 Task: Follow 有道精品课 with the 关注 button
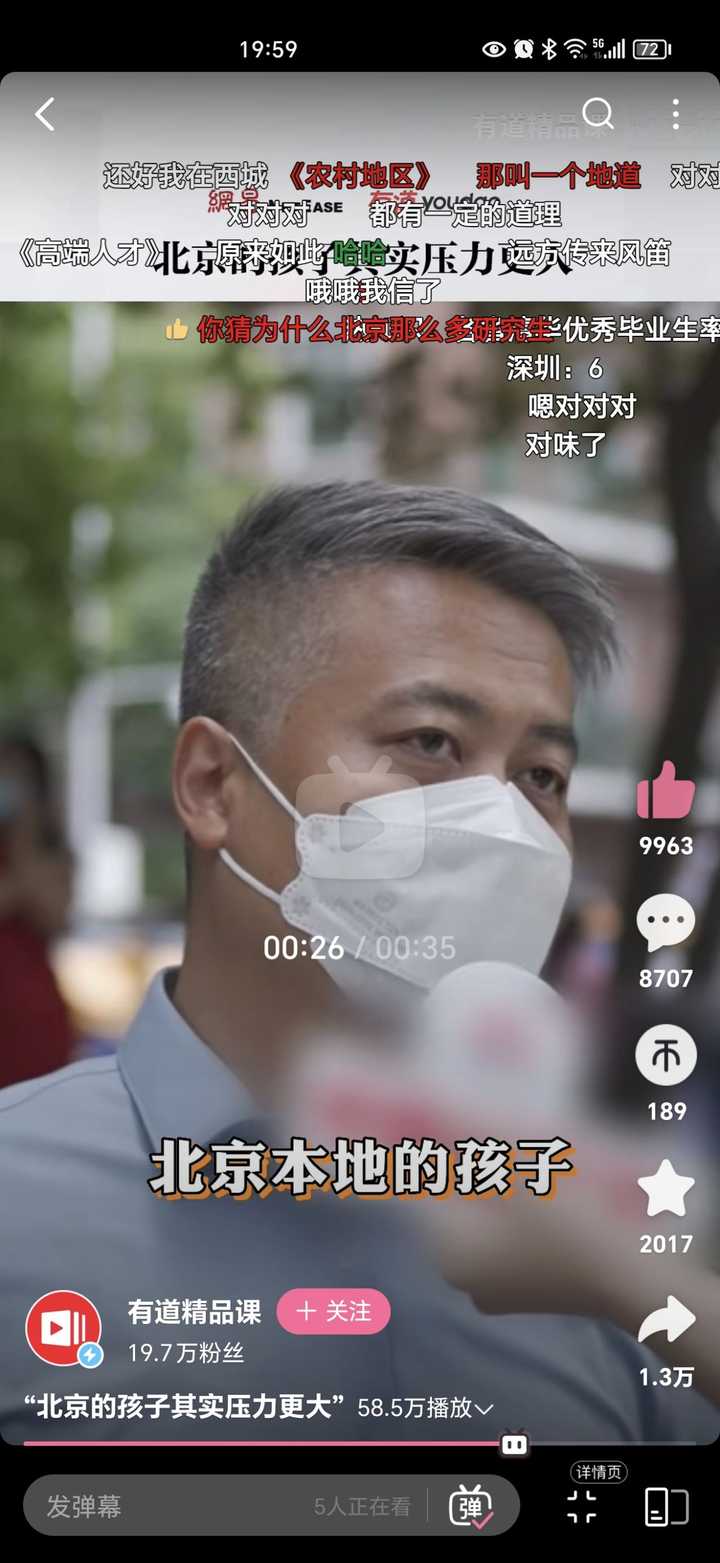[x=333, y=1311]
